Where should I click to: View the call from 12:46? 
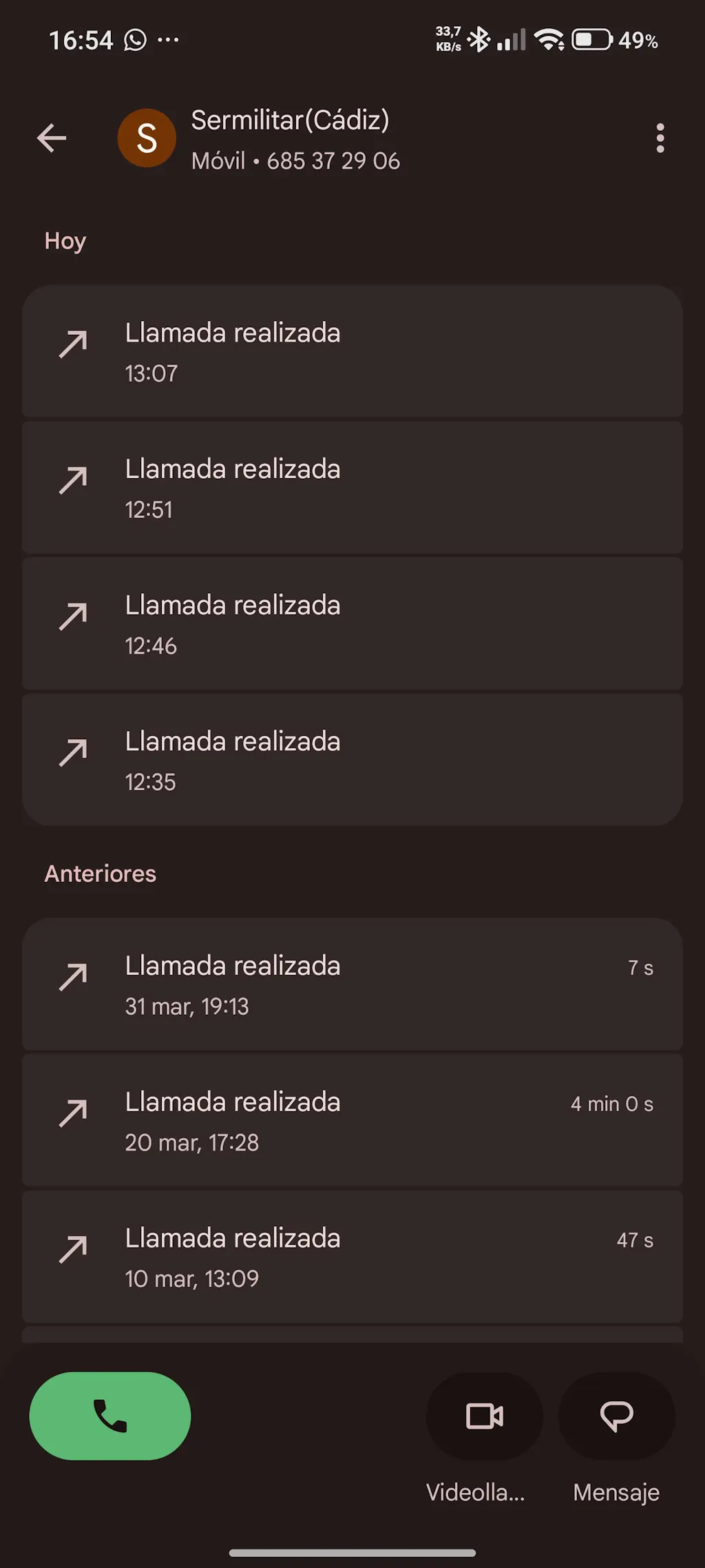(x=352, y=624)
